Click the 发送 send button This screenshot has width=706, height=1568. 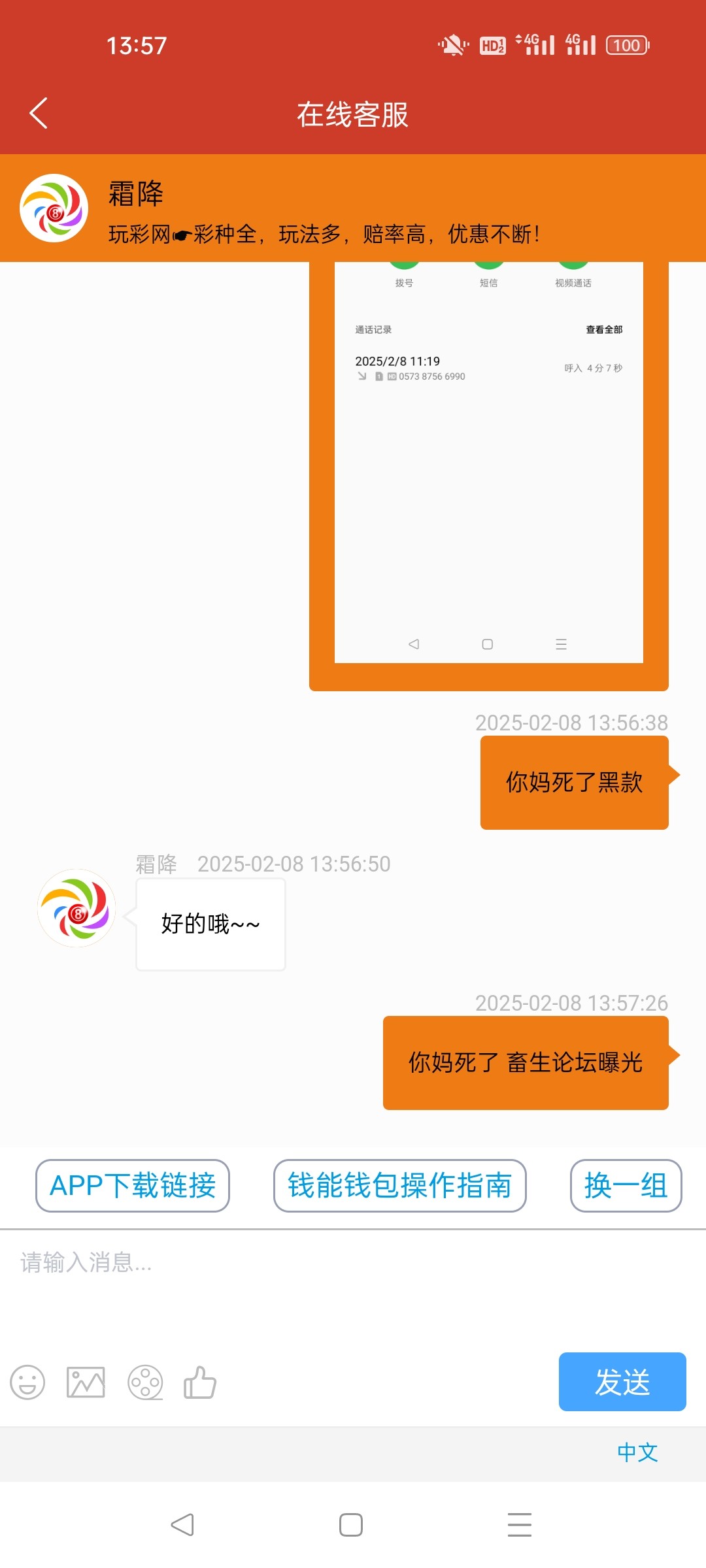point(622,1382)
